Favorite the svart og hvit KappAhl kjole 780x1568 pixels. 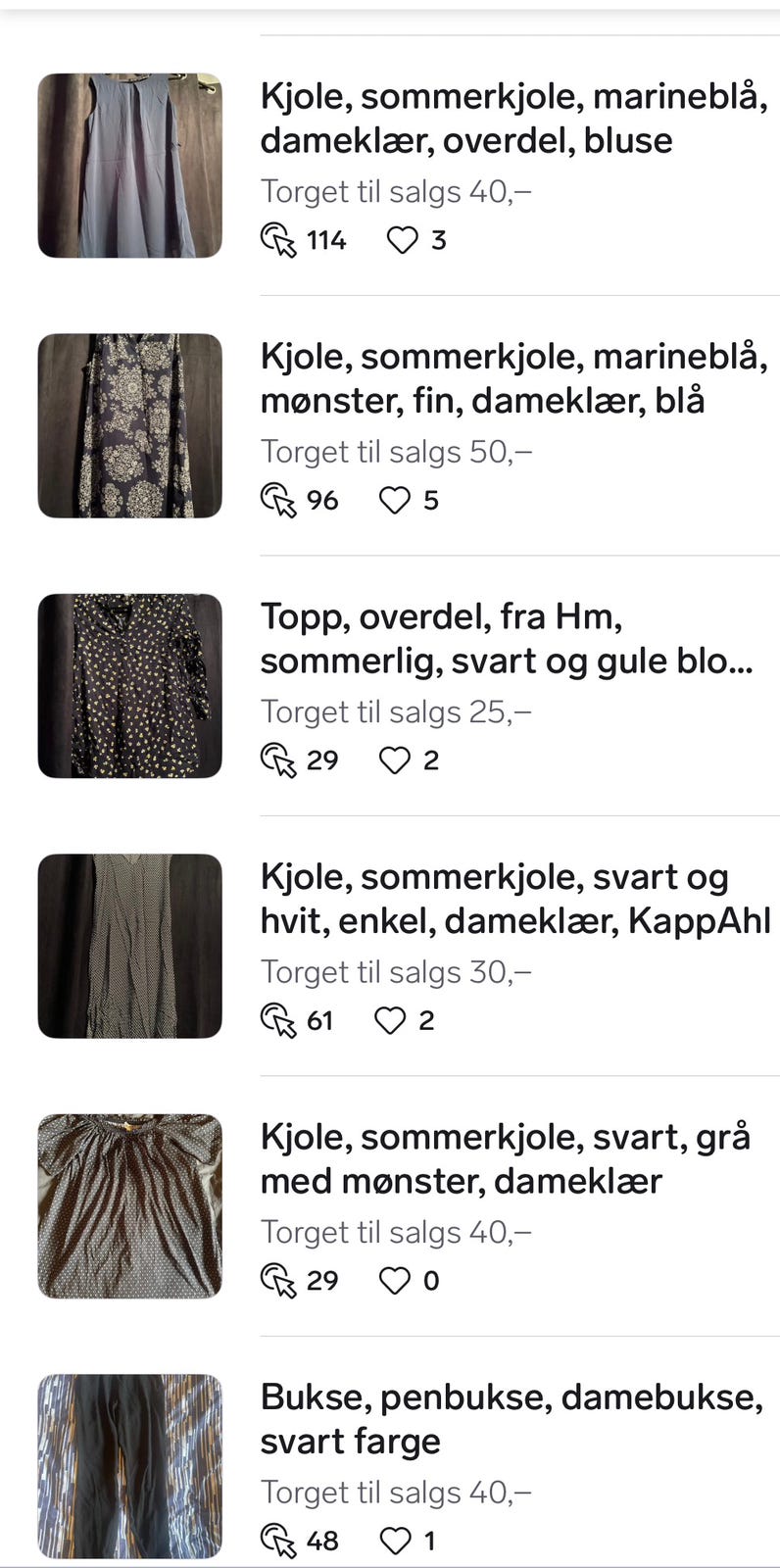[390, 1019]
